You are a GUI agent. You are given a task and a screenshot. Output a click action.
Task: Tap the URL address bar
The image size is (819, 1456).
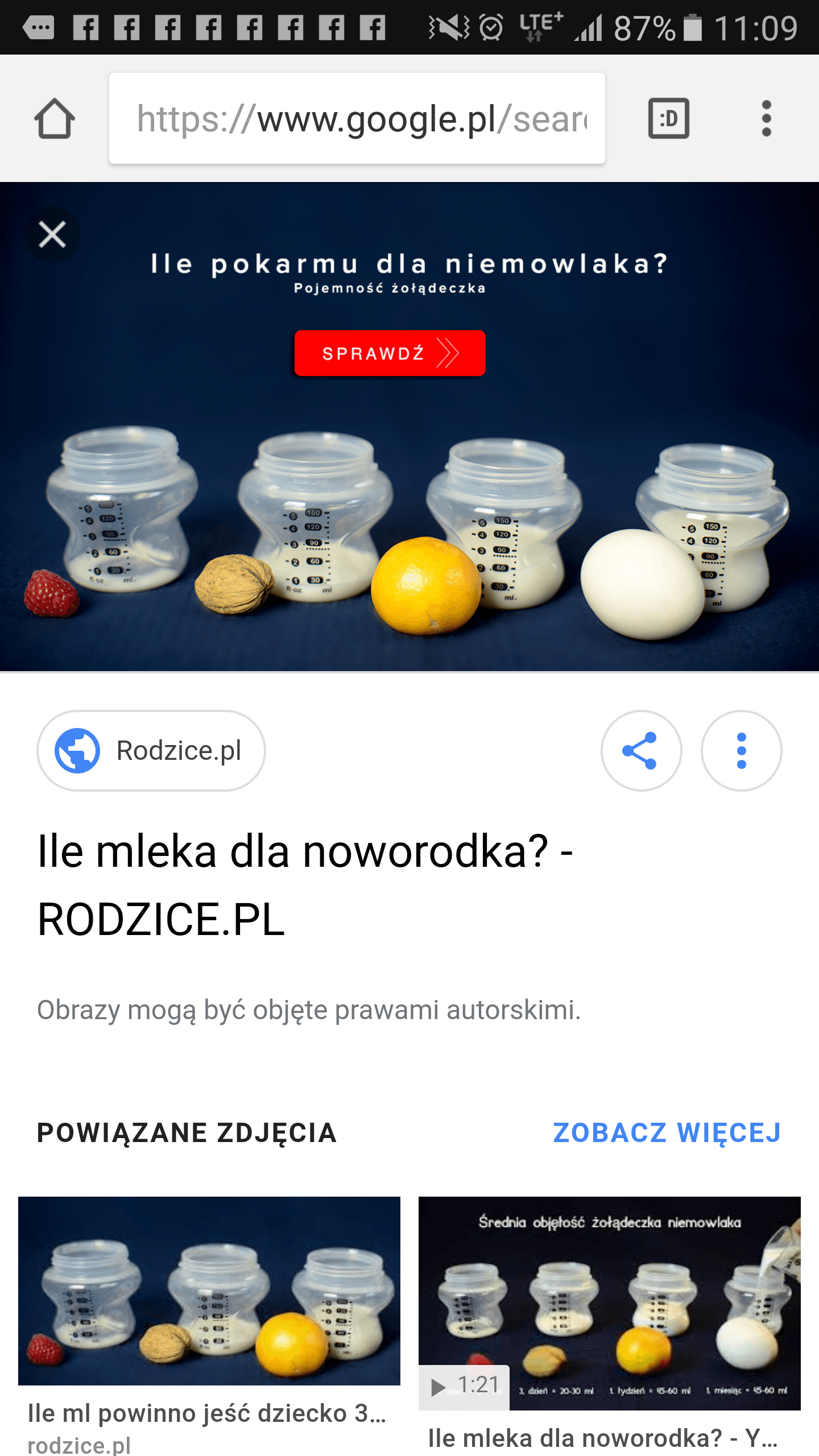(357, 118)
